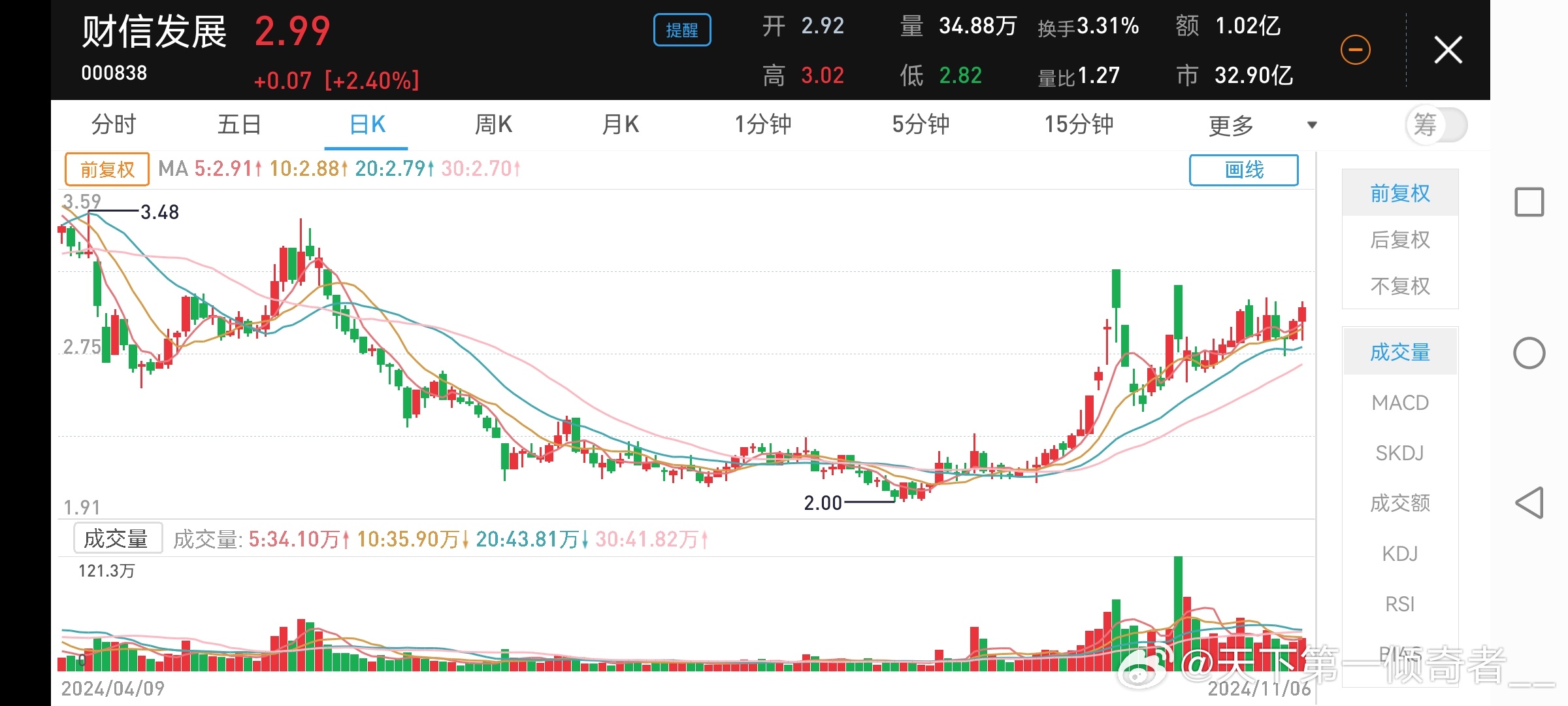Expand the 更多 dropdown
Image resolution: width=1568 pixels, height=706 pixels.
[x=1261, y=125]
